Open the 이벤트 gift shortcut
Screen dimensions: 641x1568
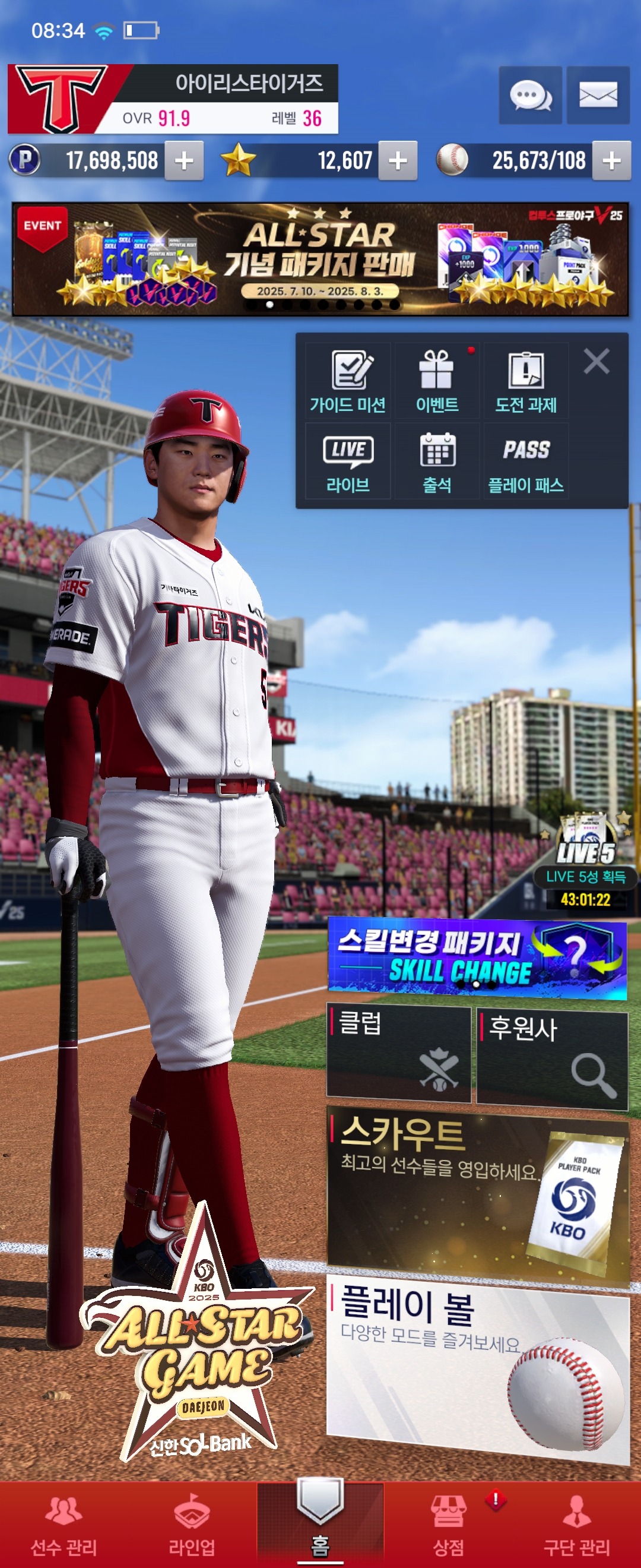click(437, 381)
